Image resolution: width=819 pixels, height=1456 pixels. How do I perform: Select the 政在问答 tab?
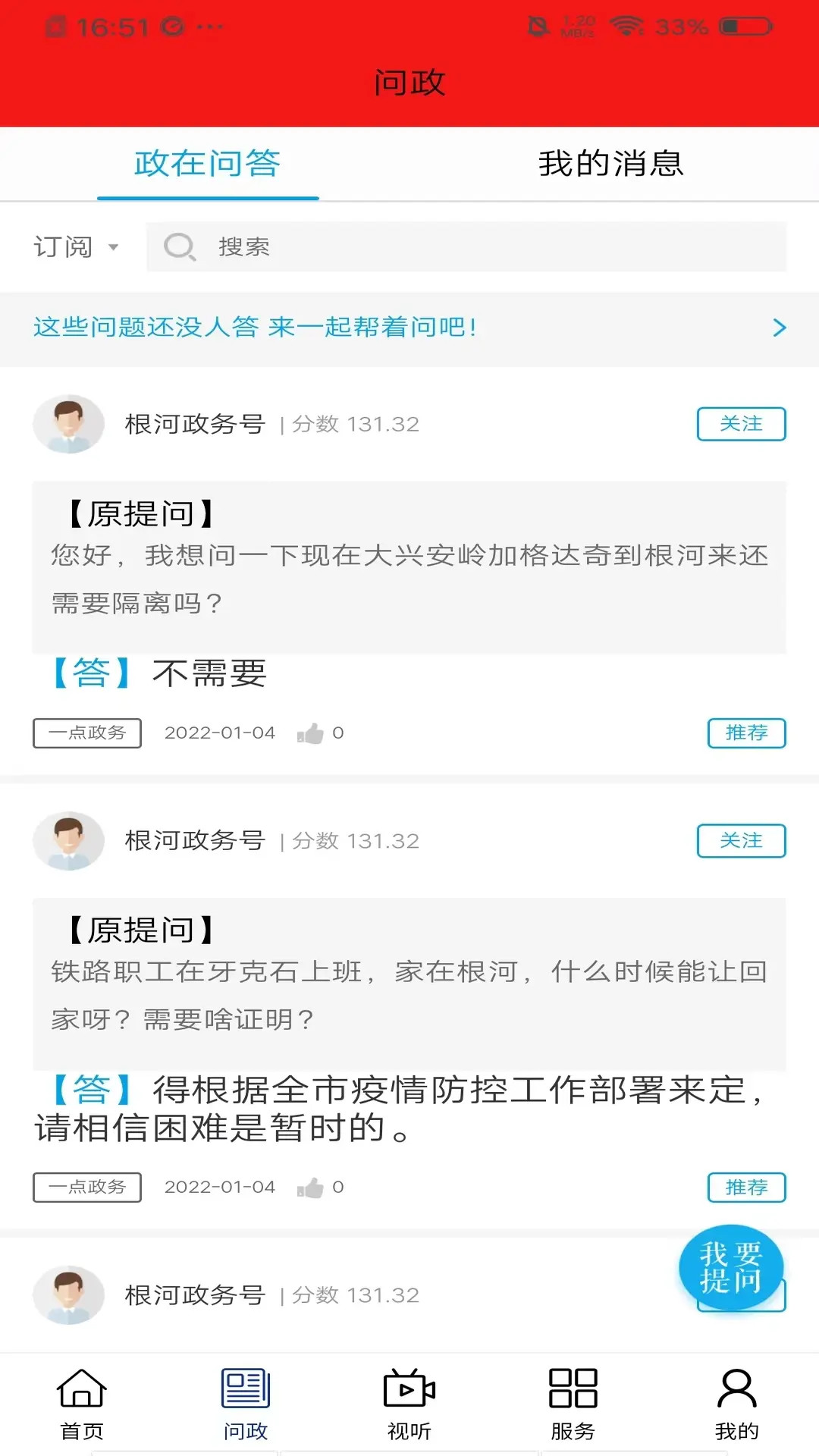pyautogui.click(x=207, y=164)
